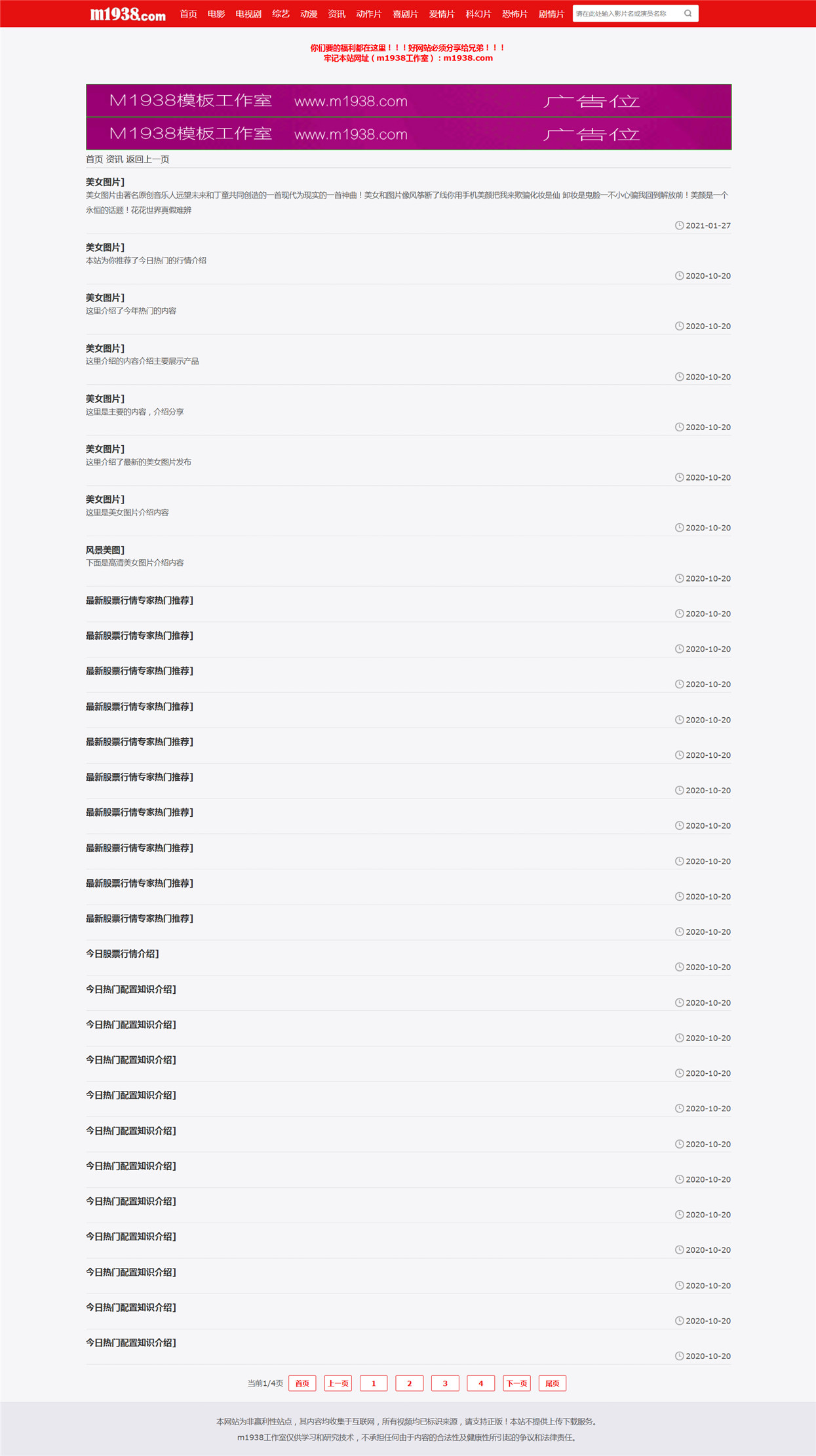Open 今日股票行情介绍 article
816x1456 pixels.
point(122,954)
